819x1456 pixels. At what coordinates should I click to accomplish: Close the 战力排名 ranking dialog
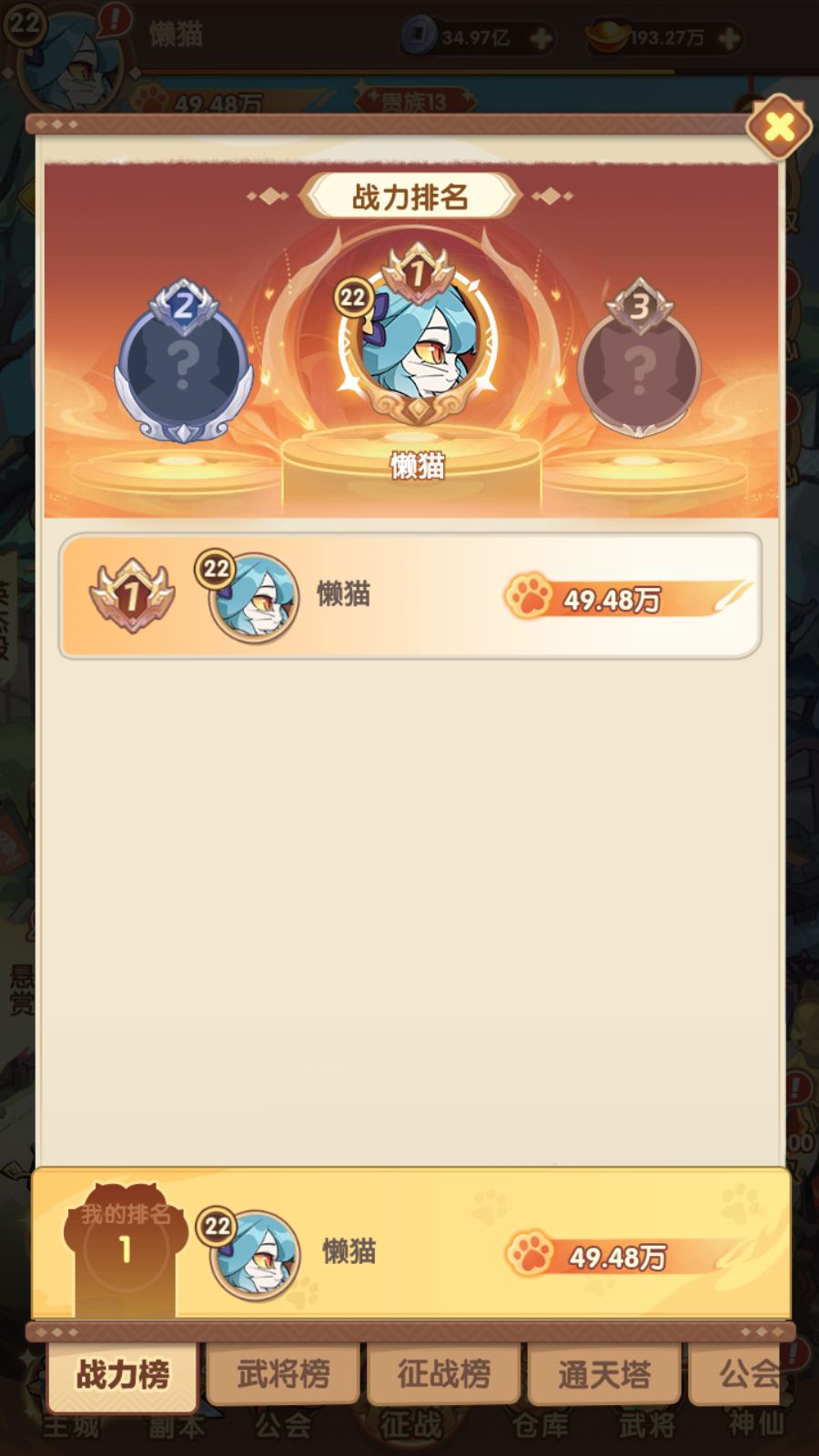point(779,127)
